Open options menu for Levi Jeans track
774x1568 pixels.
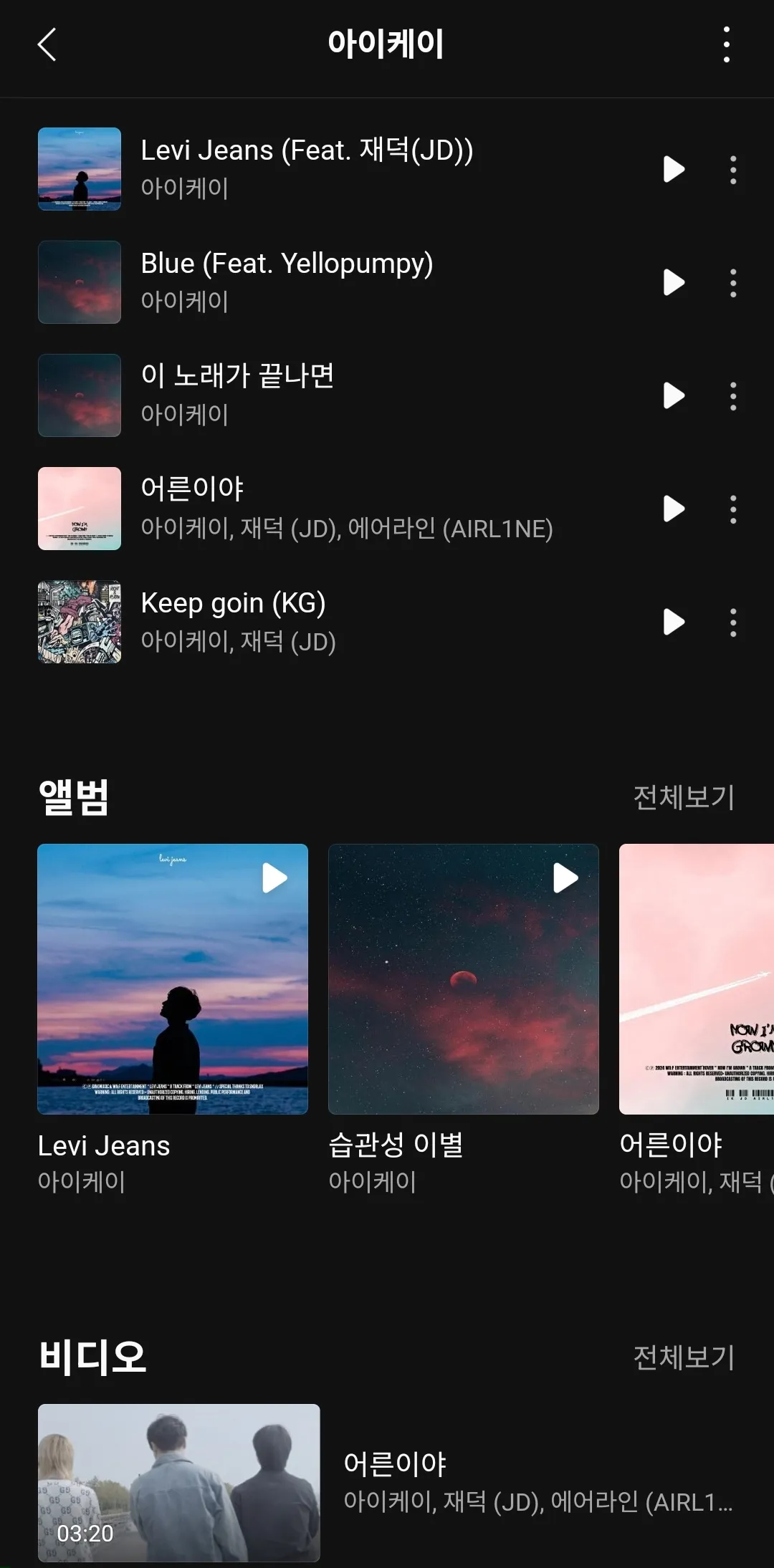[x=733, y=170]
